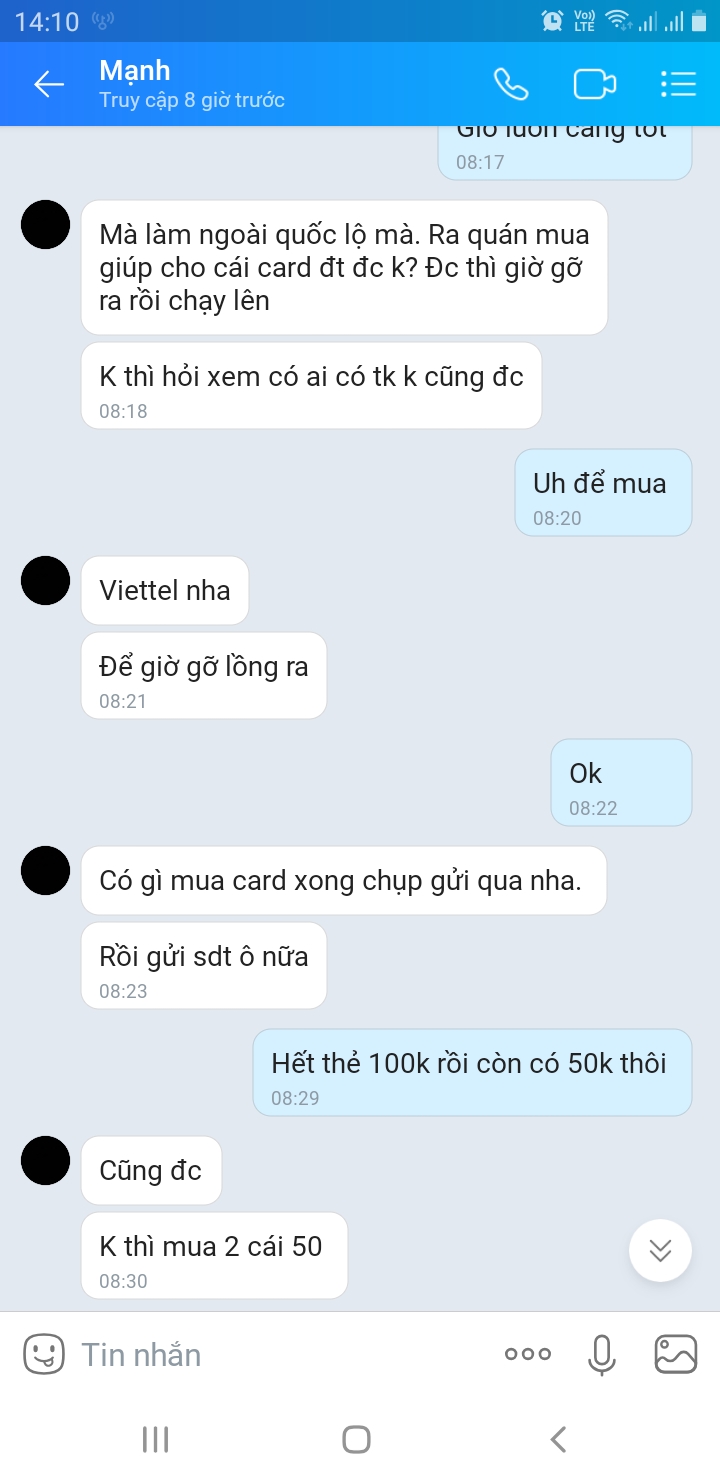Jump to latest messages with the double chevron

pos(659,1250)
